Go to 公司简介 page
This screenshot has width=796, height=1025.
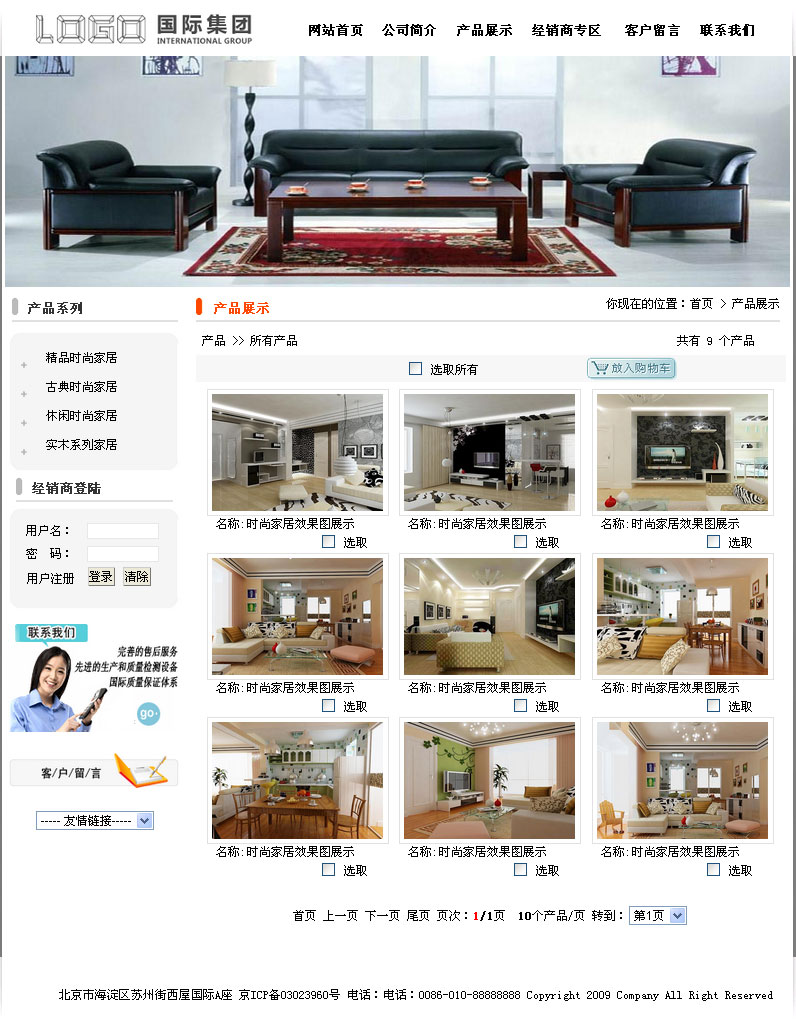(408, 31)
